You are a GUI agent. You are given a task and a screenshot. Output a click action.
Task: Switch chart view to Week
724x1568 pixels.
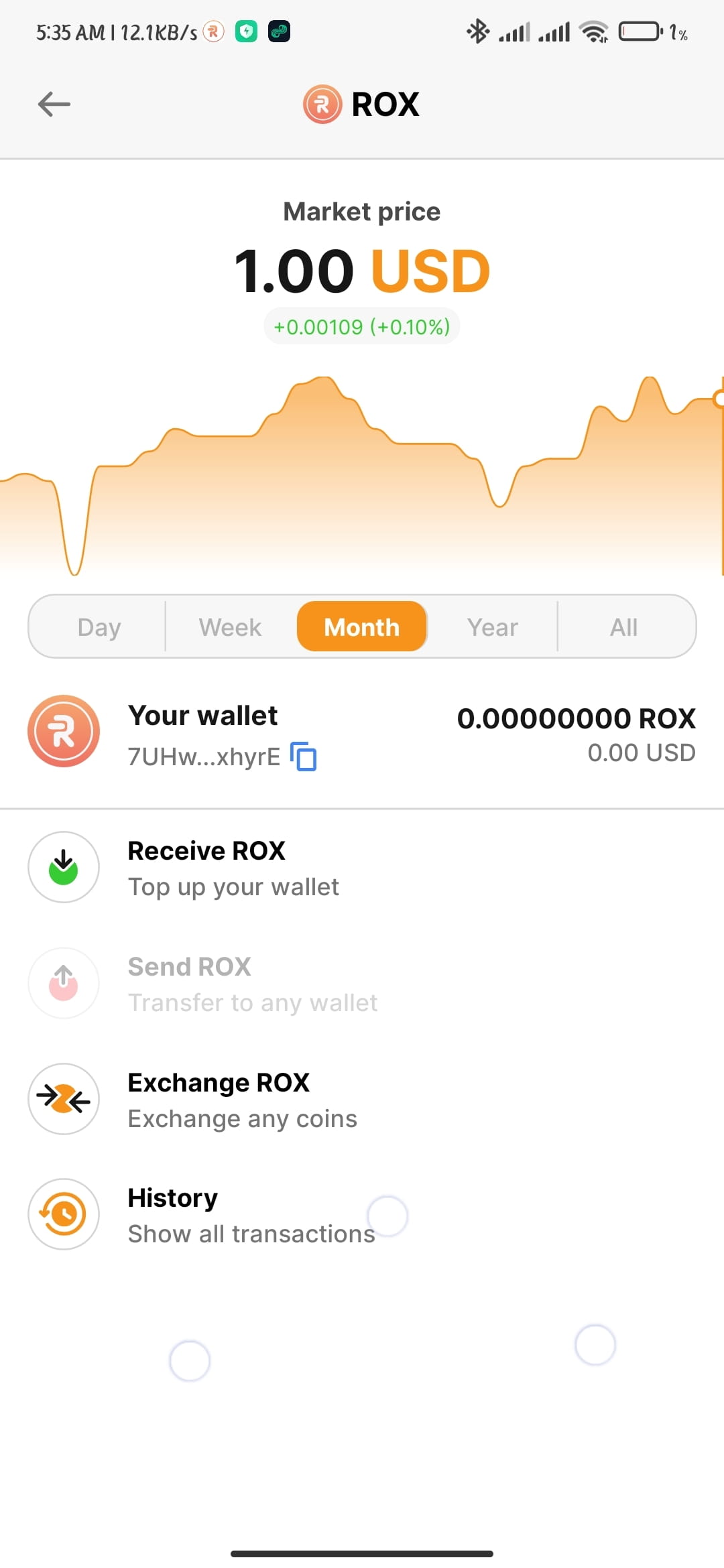coord(229,626)
